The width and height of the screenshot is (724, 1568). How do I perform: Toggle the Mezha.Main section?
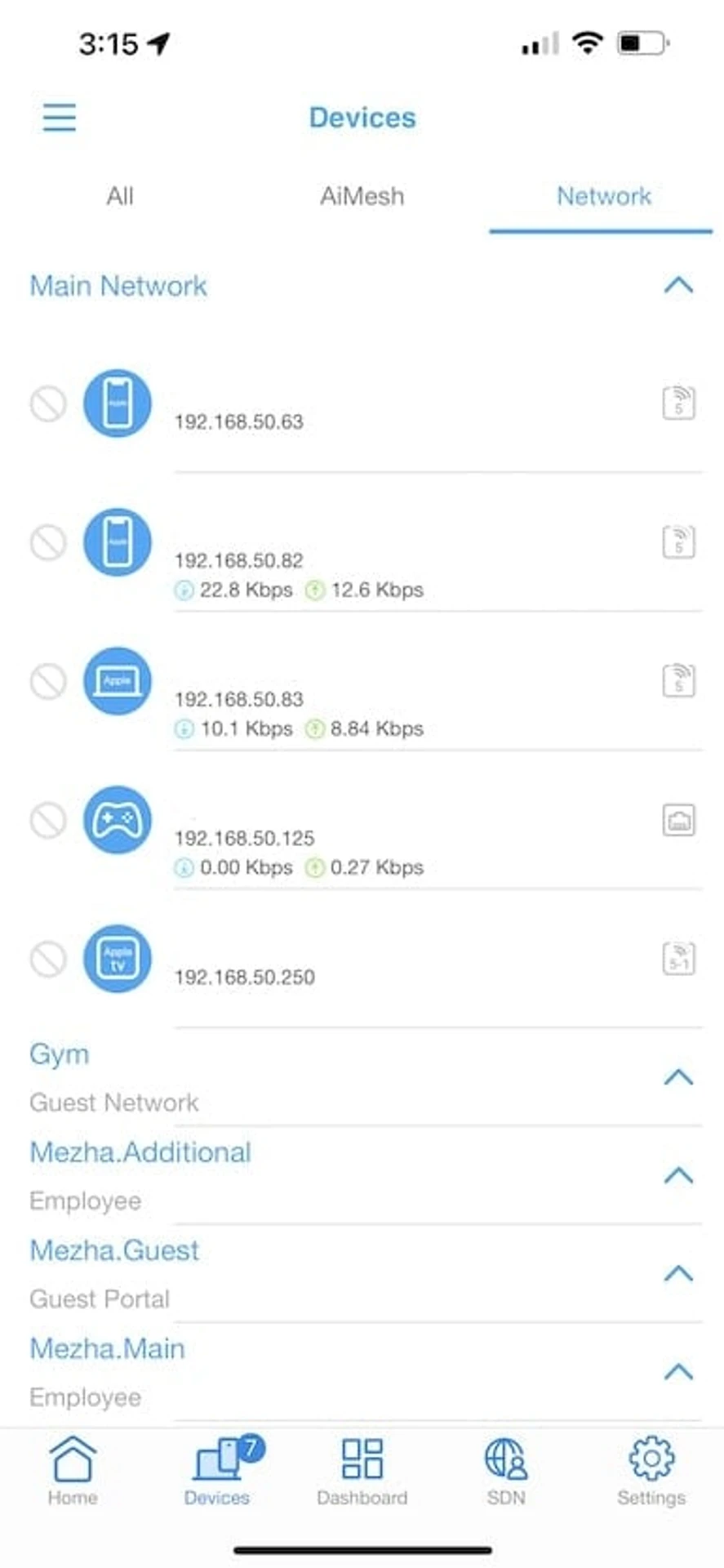pos(678,1371)
